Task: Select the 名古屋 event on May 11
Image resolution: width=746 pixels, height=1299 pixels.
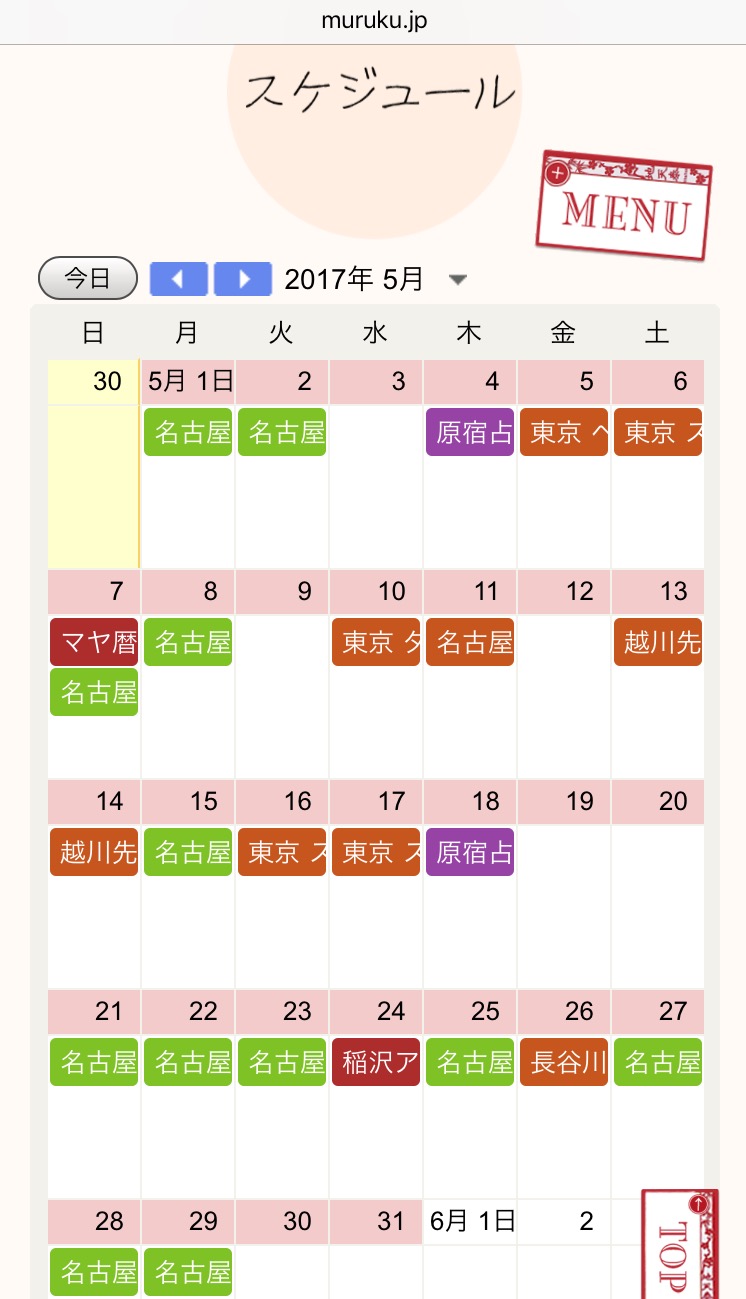Action: tap(470, 642)
